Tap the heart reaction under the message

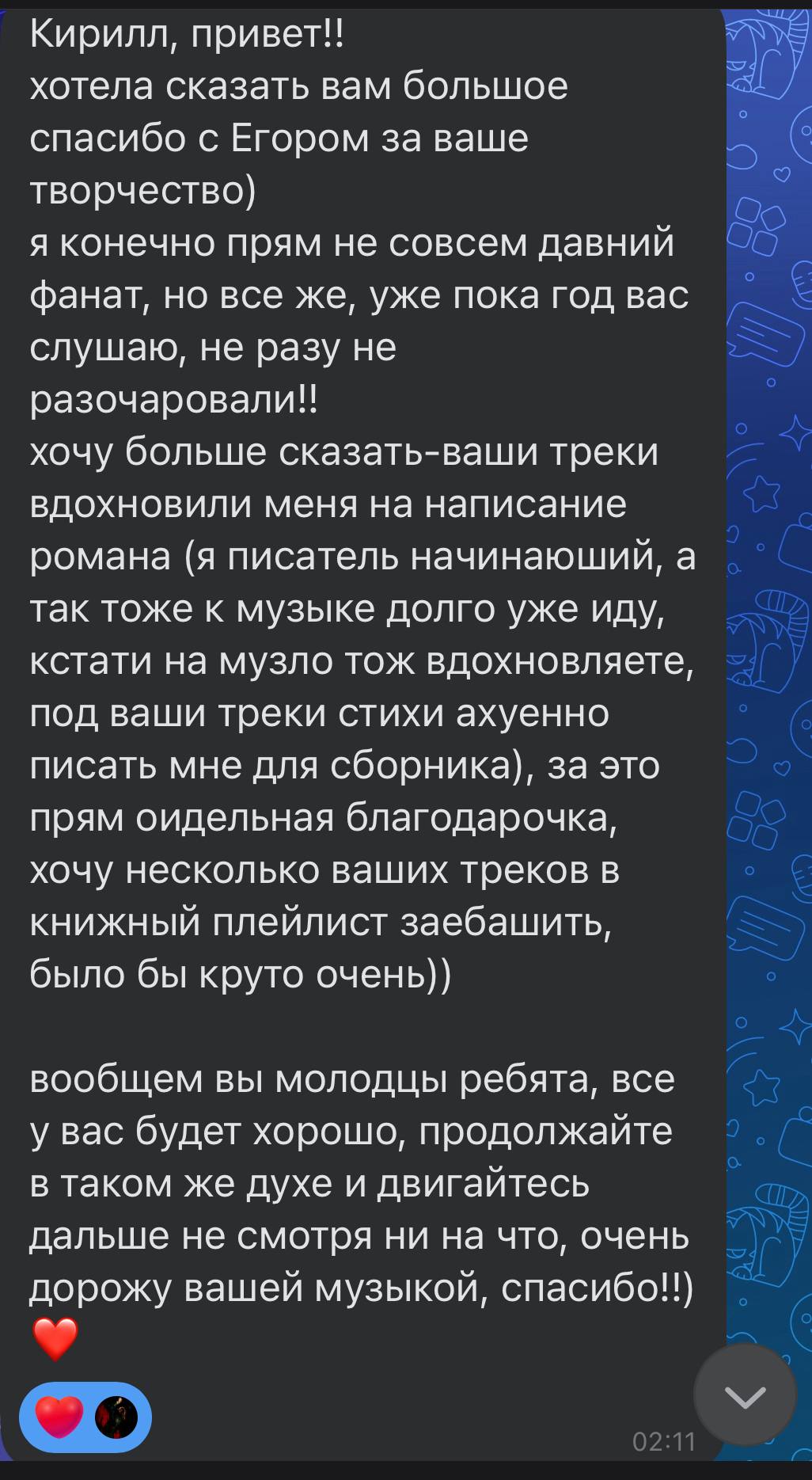point(85,1417)
